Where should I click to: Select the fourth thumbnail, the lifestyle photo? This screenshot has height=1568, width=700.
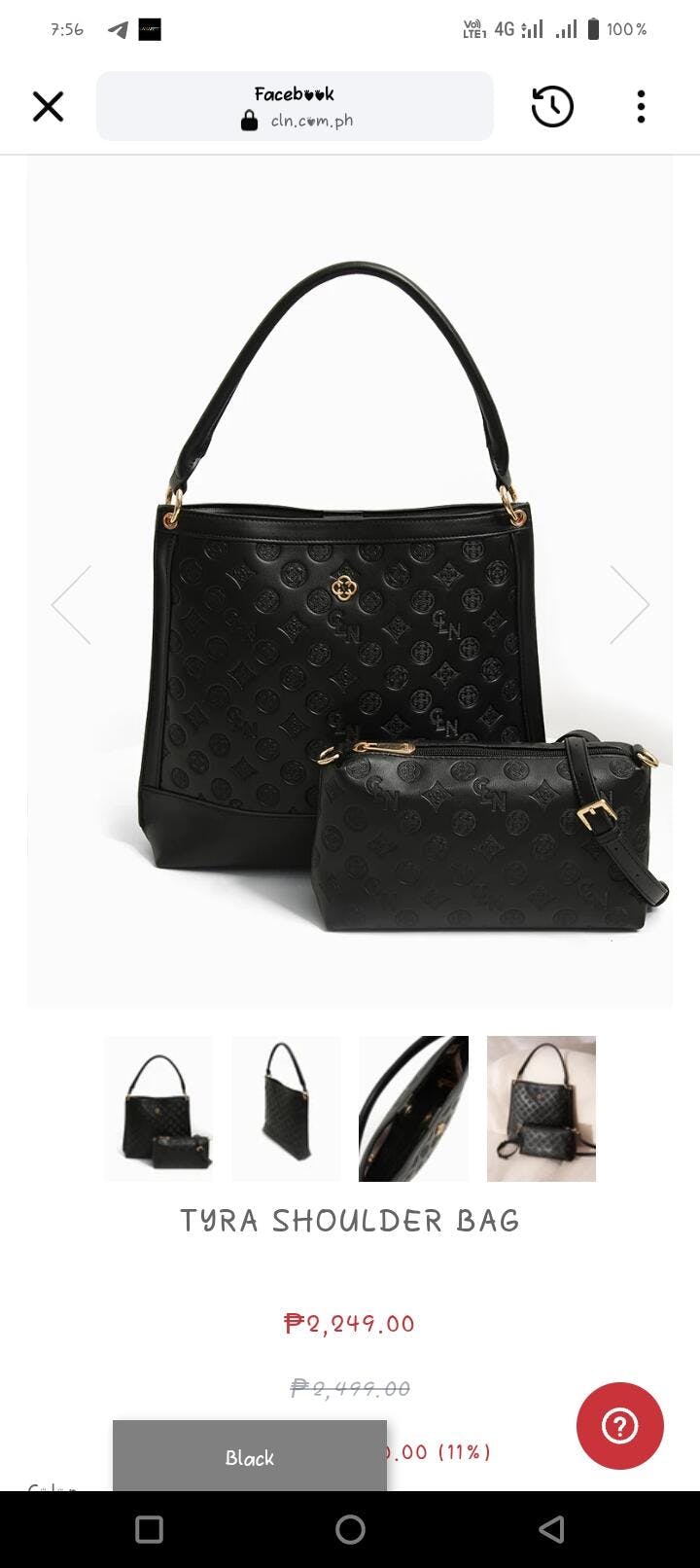542,1109
